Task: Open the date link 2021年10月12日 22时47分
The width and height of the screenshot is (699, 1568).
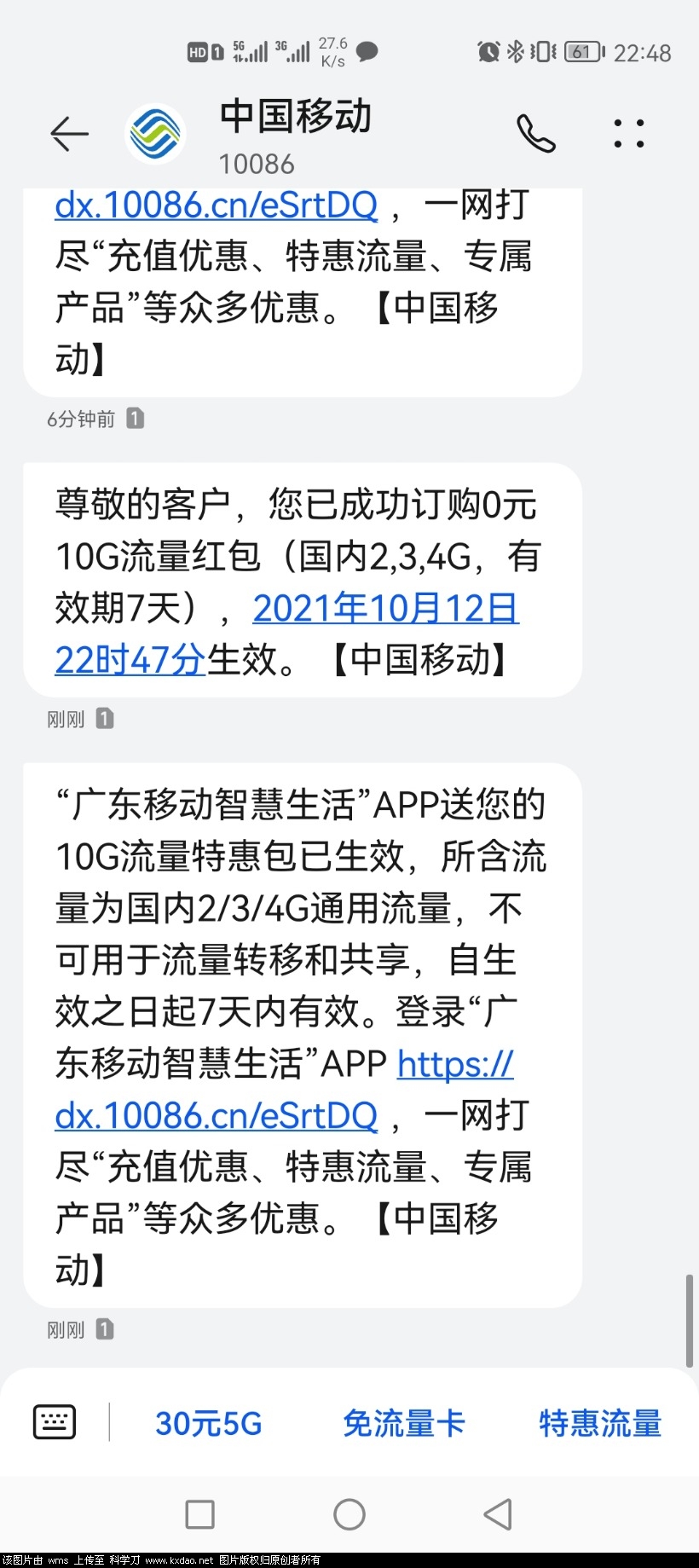Action: [x=384, y=609]
